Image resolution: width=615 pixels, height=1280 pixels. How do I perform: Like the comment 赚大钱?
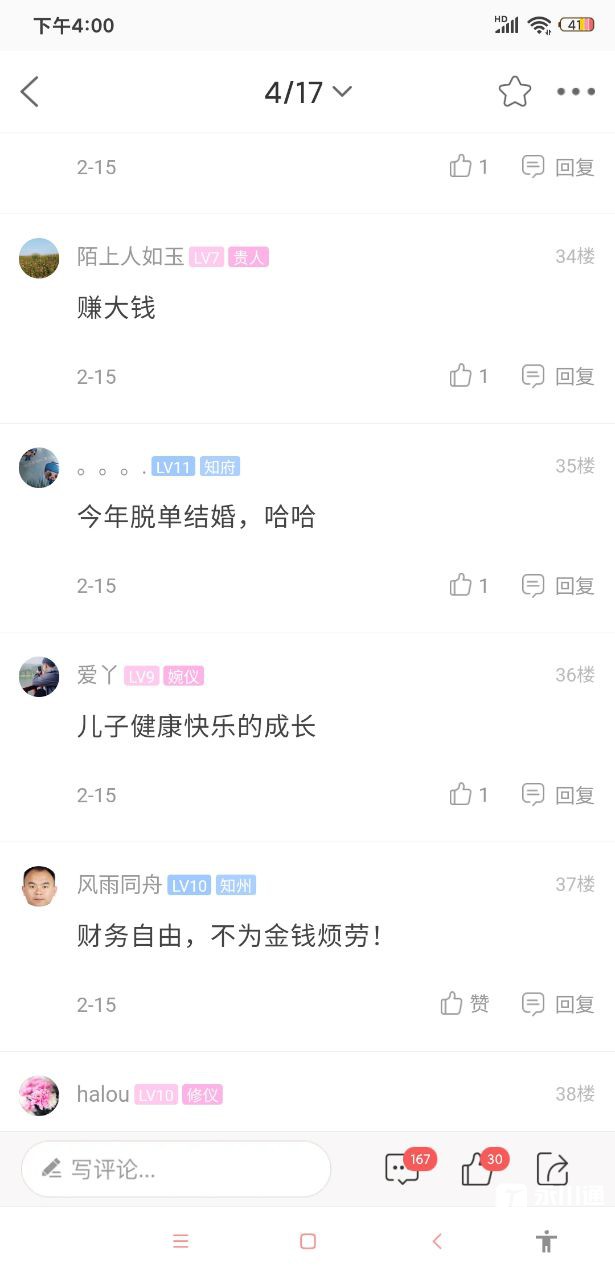[x=468, y=376]
